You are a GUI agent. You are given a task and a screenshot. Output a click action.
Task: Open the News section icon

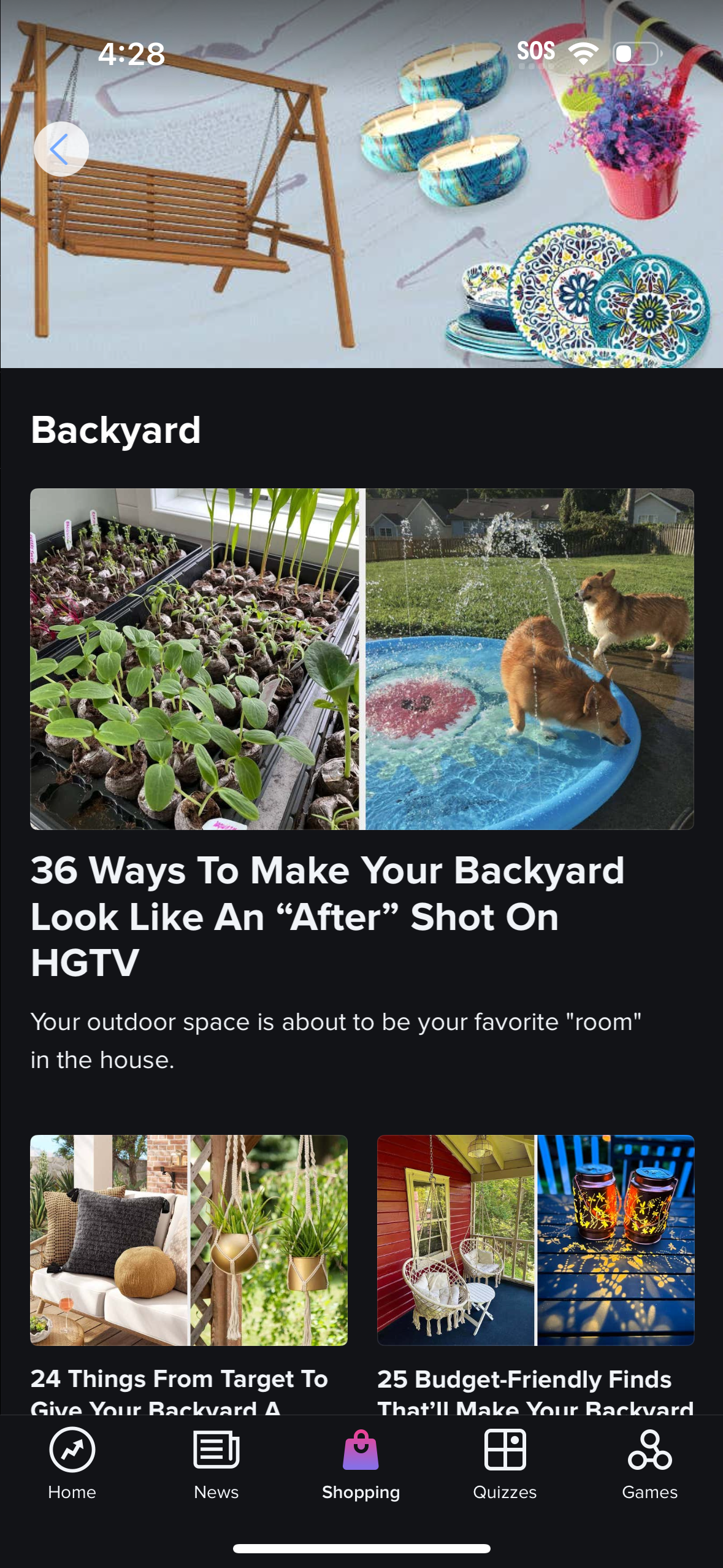[216, 1452]
